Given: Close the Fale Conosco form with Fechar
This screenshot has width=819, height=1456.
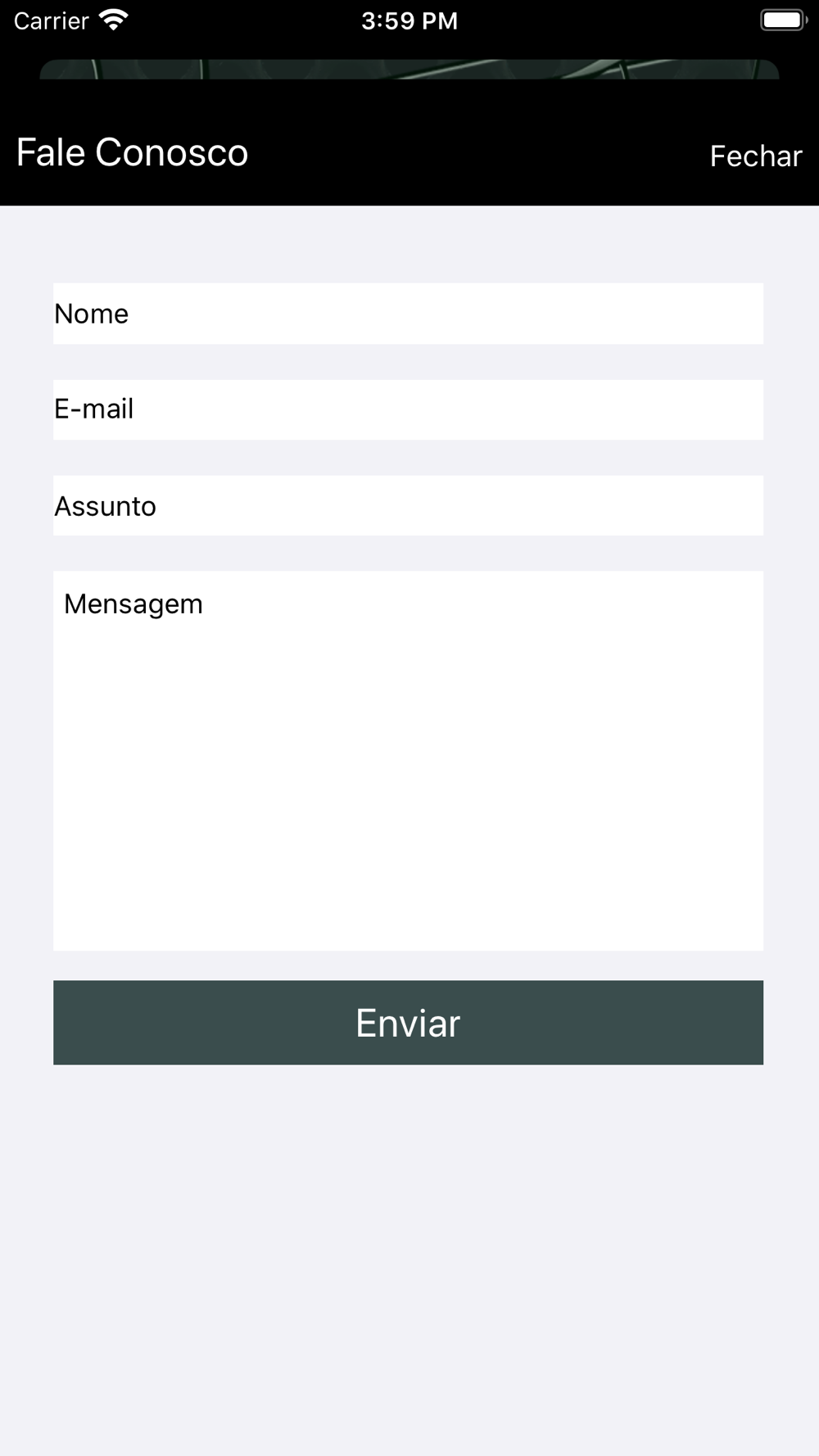Looking at the screenshot, I should [755, 156].
